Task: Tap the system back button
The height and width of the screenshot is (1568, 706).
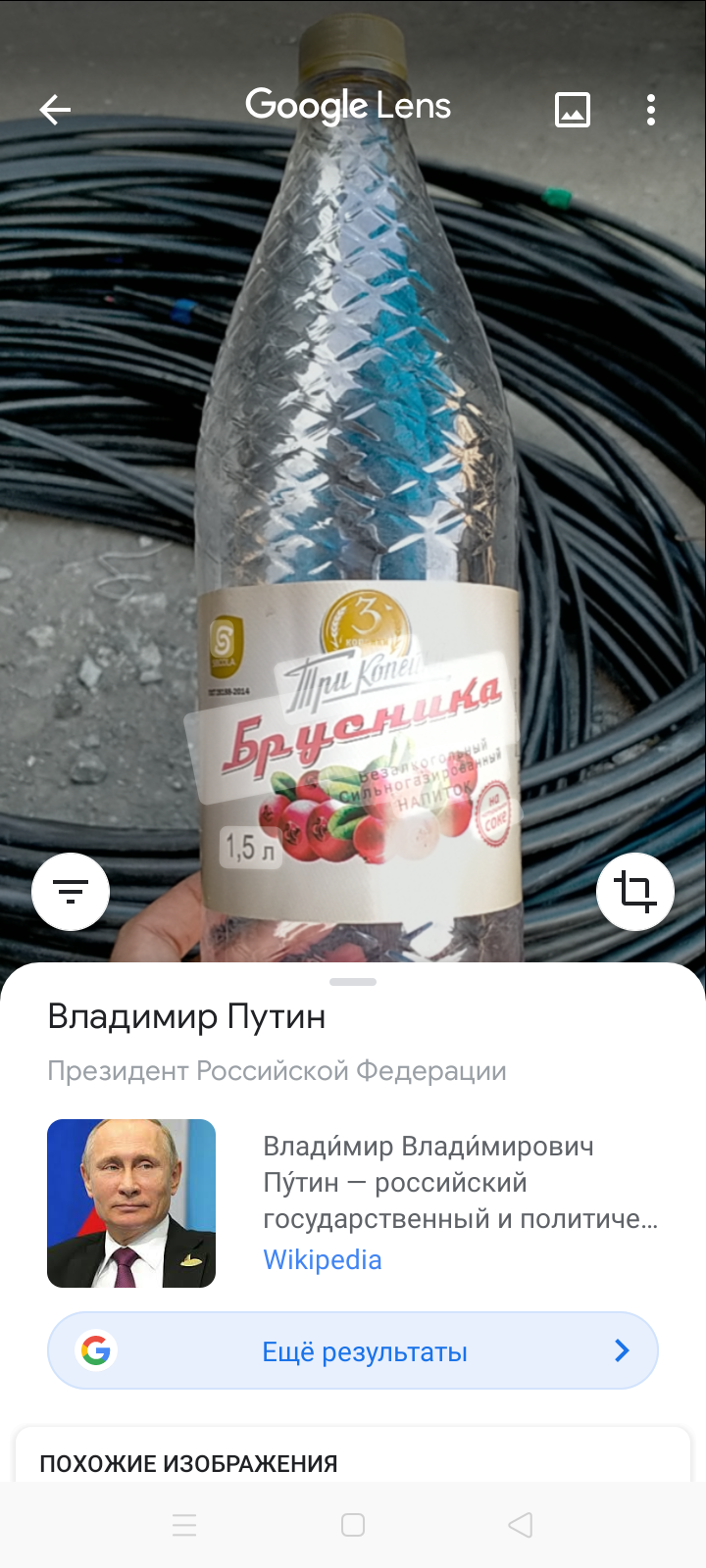Action: [521, 1525]
